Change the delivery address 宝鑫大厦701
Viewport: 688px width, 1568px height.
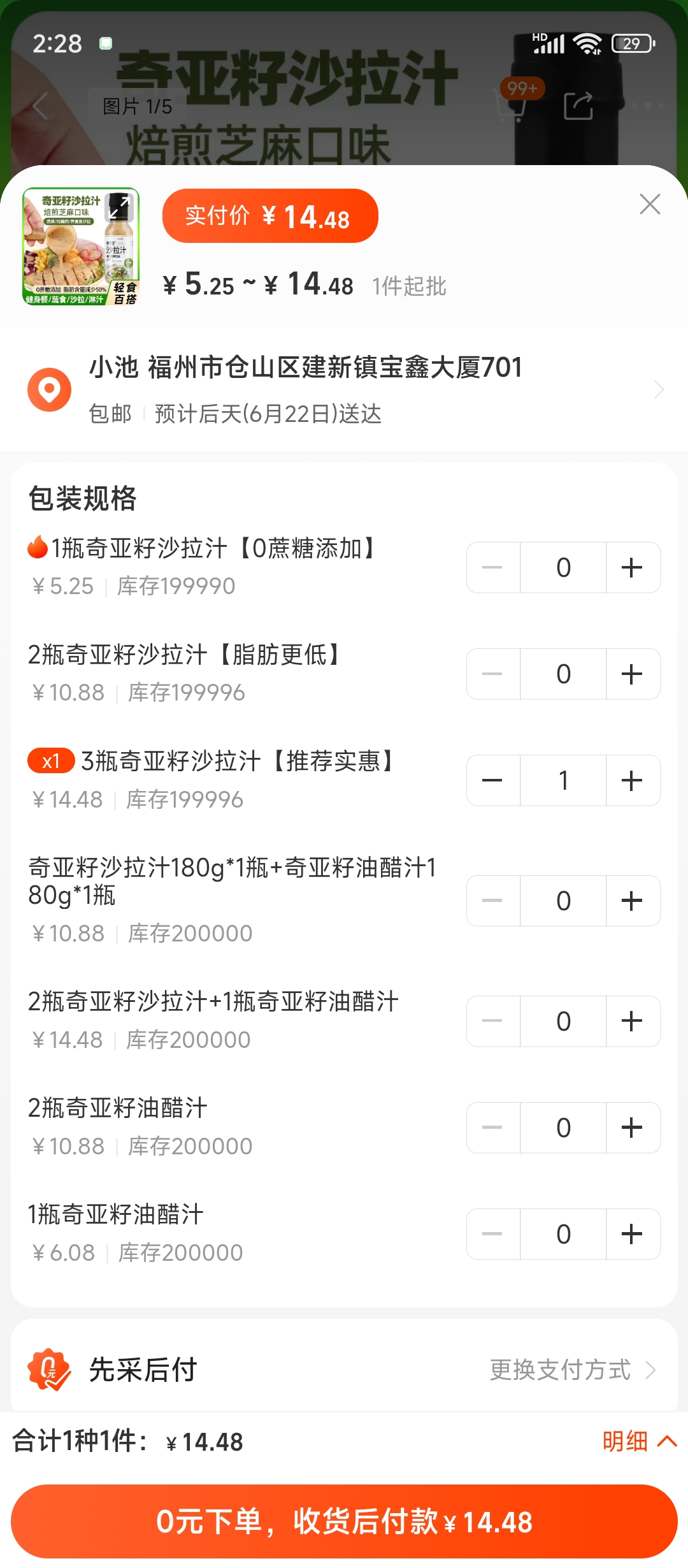(x=344, y=389)
